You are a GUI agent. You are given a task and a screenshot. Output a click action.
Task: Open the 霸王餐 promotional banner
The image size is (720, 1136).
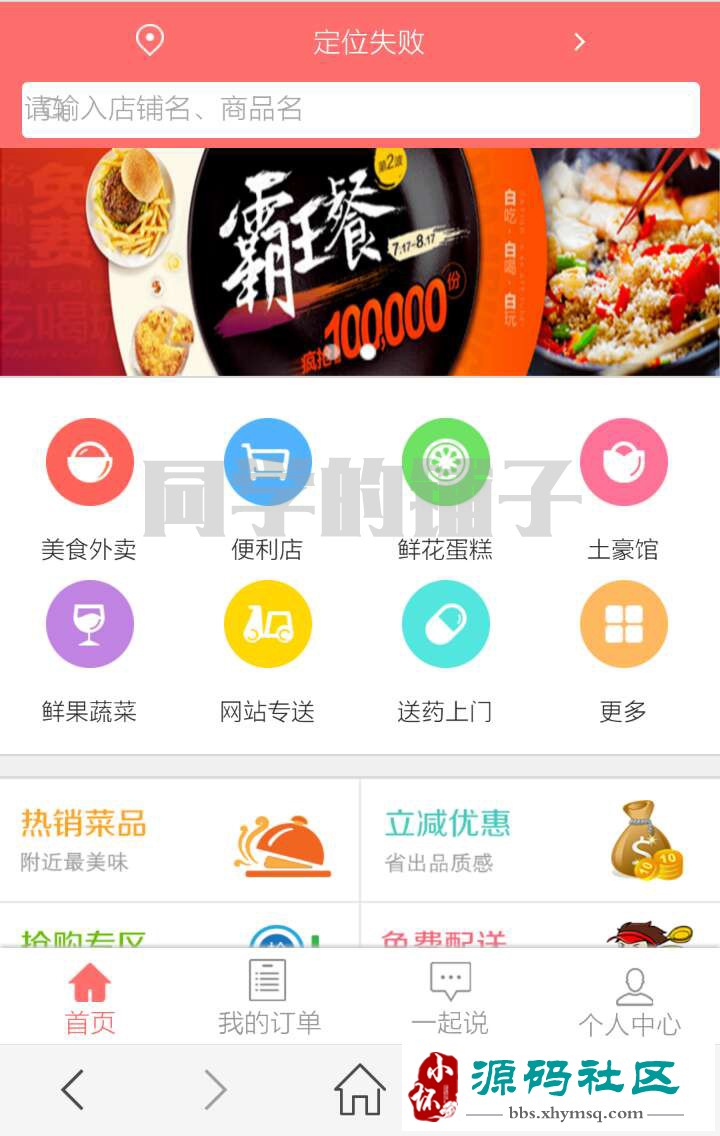pyautogui.click(x=360, y=262)
